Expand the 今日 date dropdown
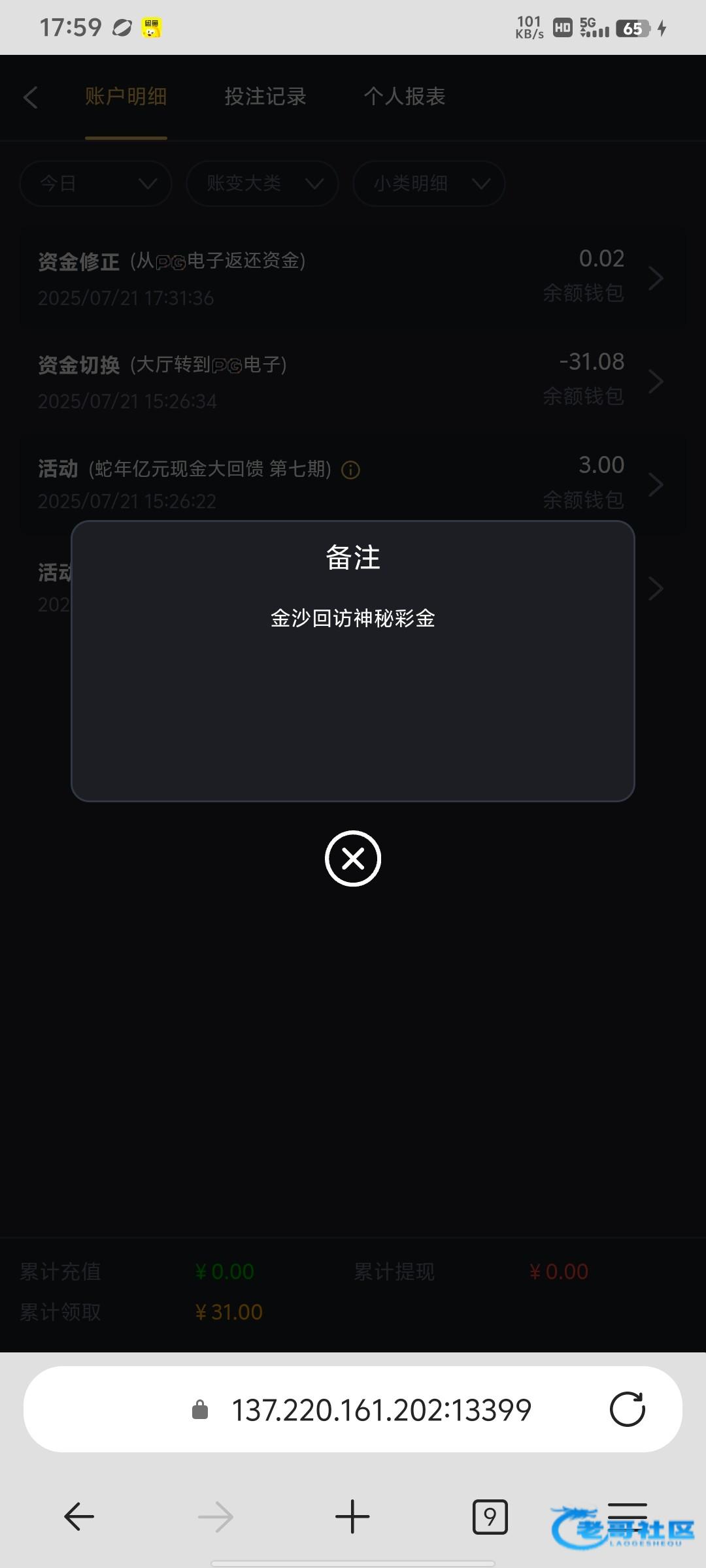 (96, 184)
